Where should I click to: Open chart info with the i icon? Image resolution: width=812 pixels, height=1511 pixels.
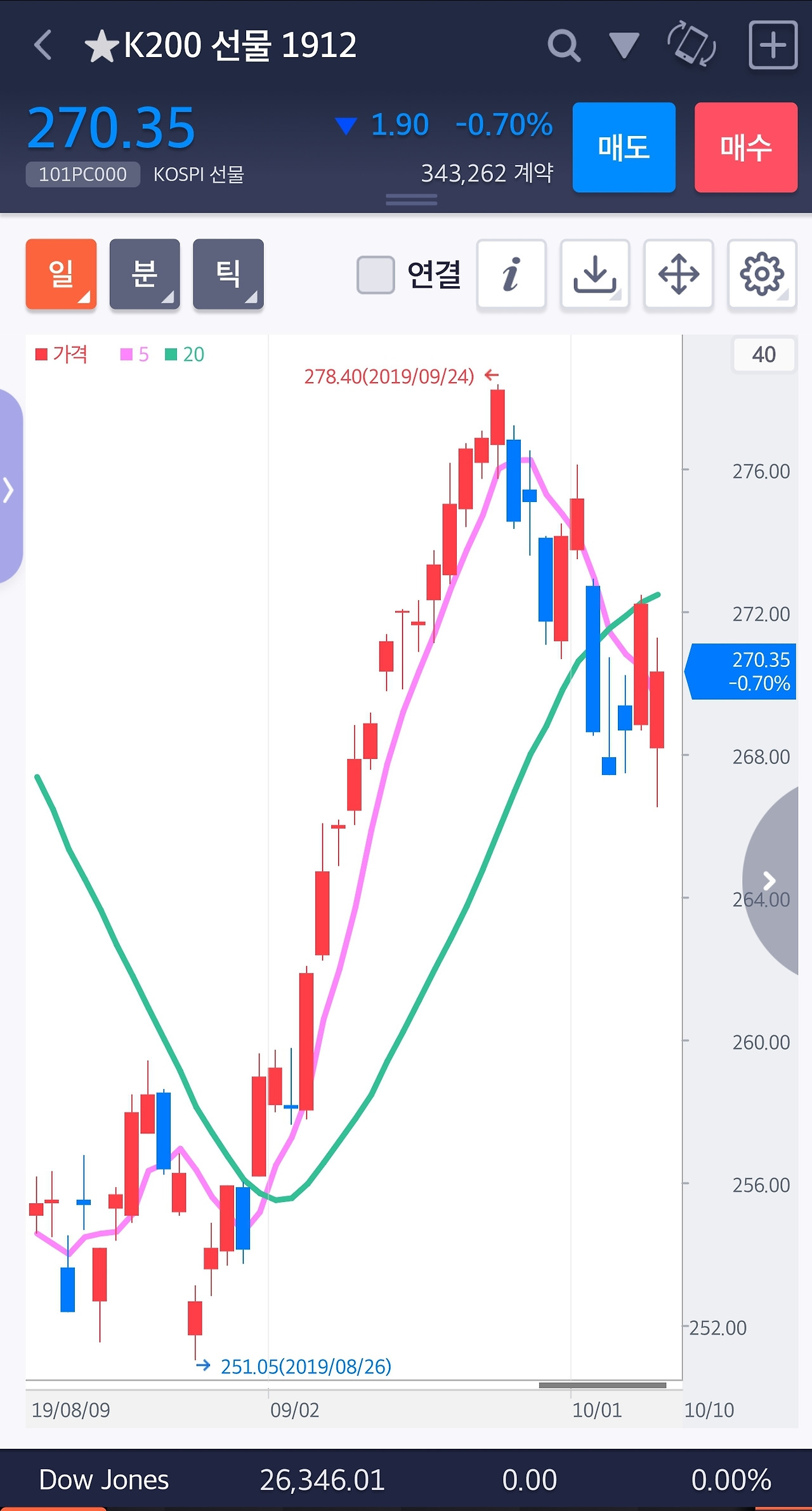click(511, 275)
